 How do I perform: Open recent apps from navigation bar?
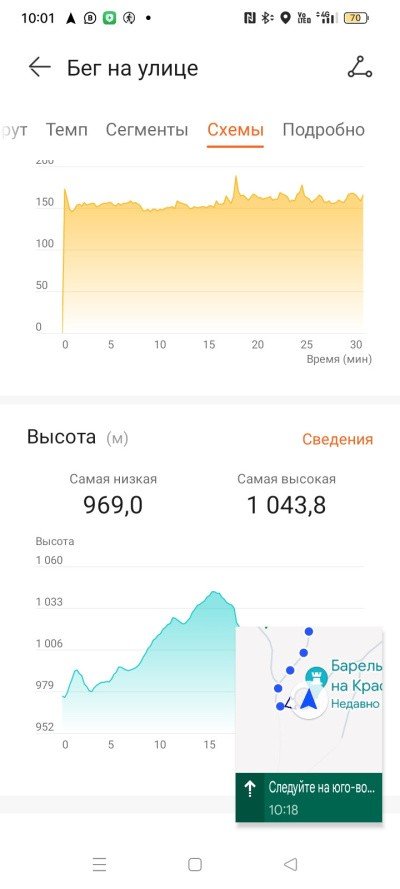pos(99,864)
